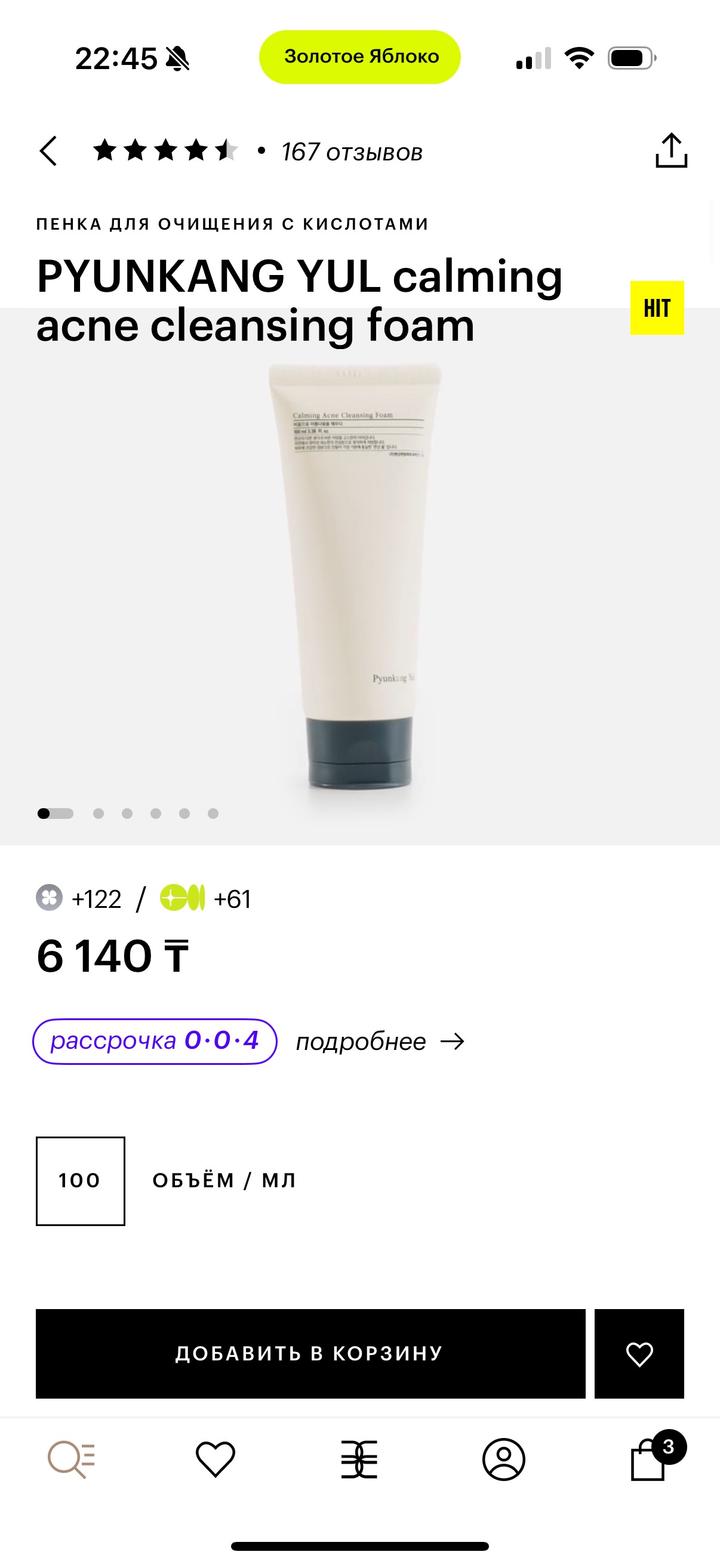Tap подробнее link with arrow
Screen dimensions: 720x1565
tap(380, 1041)
